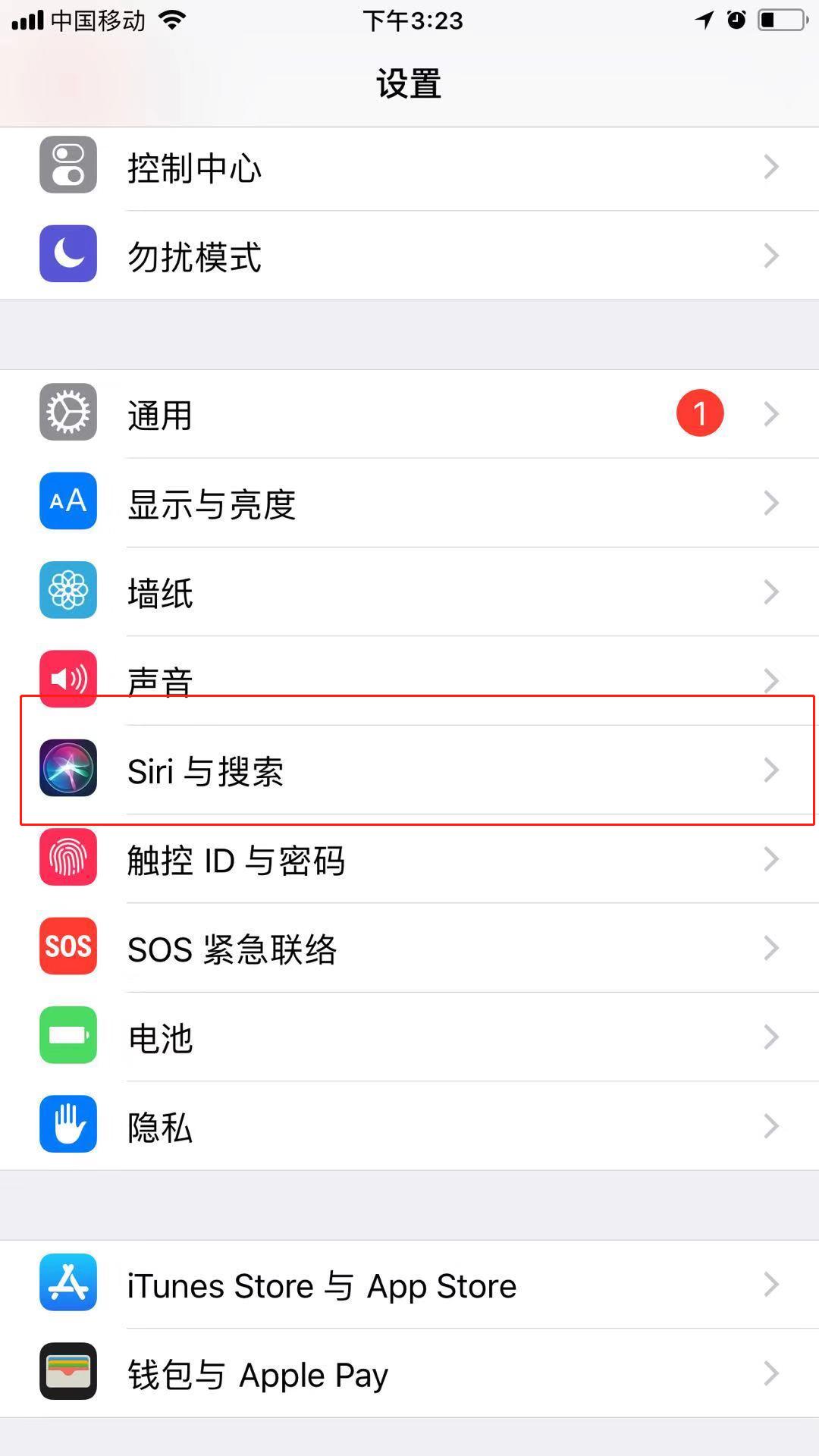Tap the 勿扰模式 moon icon
The image size is (819, 1456).
click(x=67, y=255)
